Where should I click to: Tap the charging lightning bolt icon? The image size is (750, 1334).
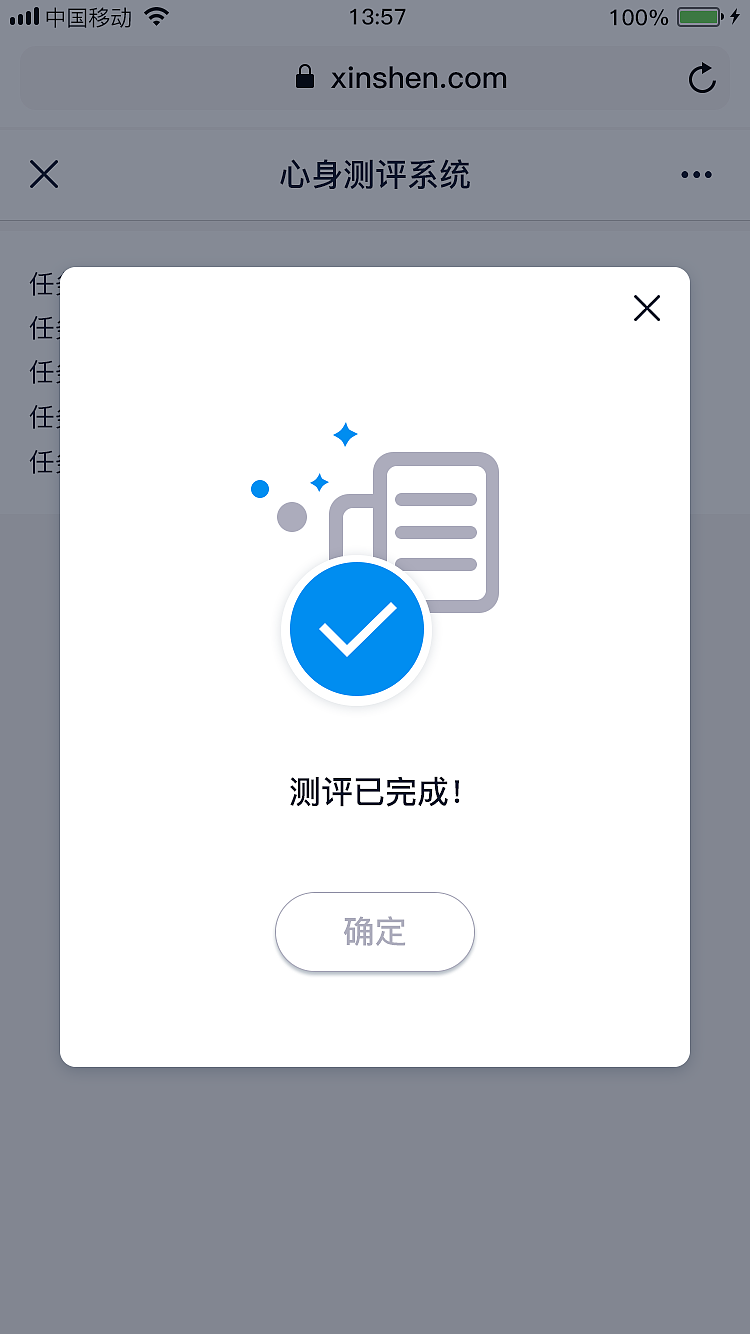[736, 16]
